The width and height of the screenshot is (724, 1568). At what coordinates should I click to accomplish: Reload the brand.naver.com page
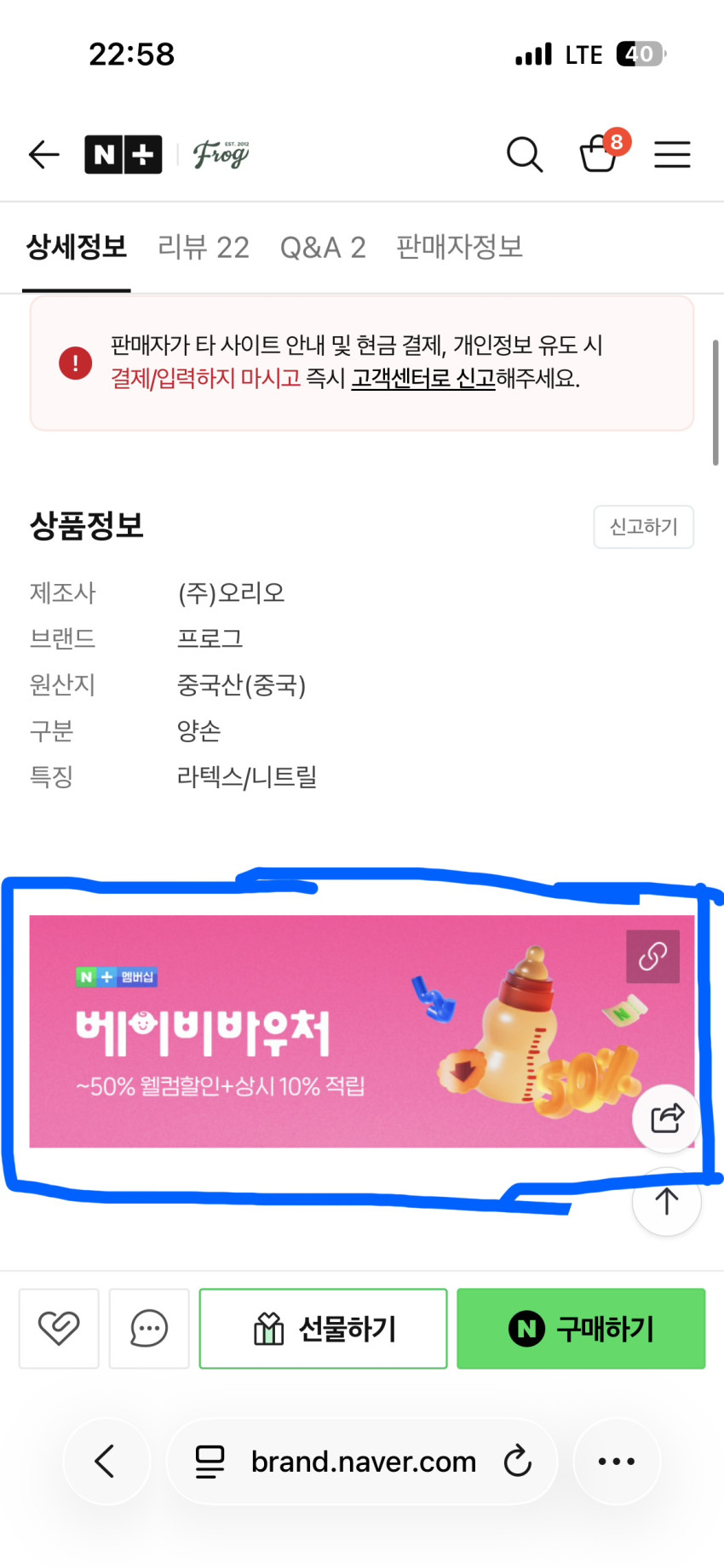[517, 1462]
